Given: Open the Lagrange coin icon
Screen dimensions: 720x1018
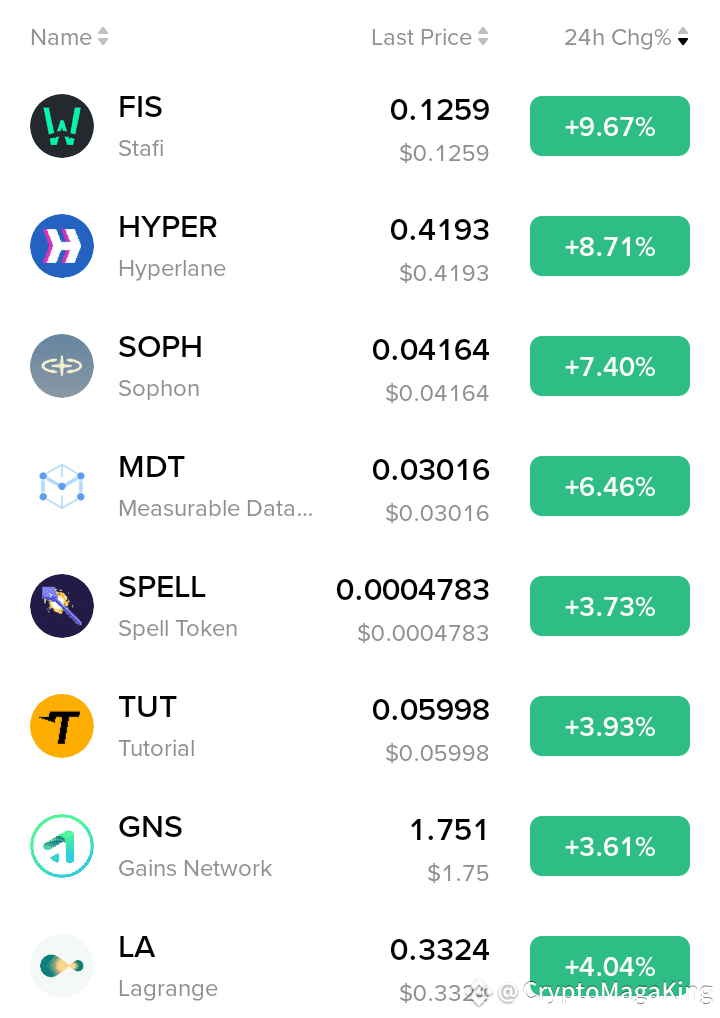Looking at the screenshot, I should coord(62,966).
